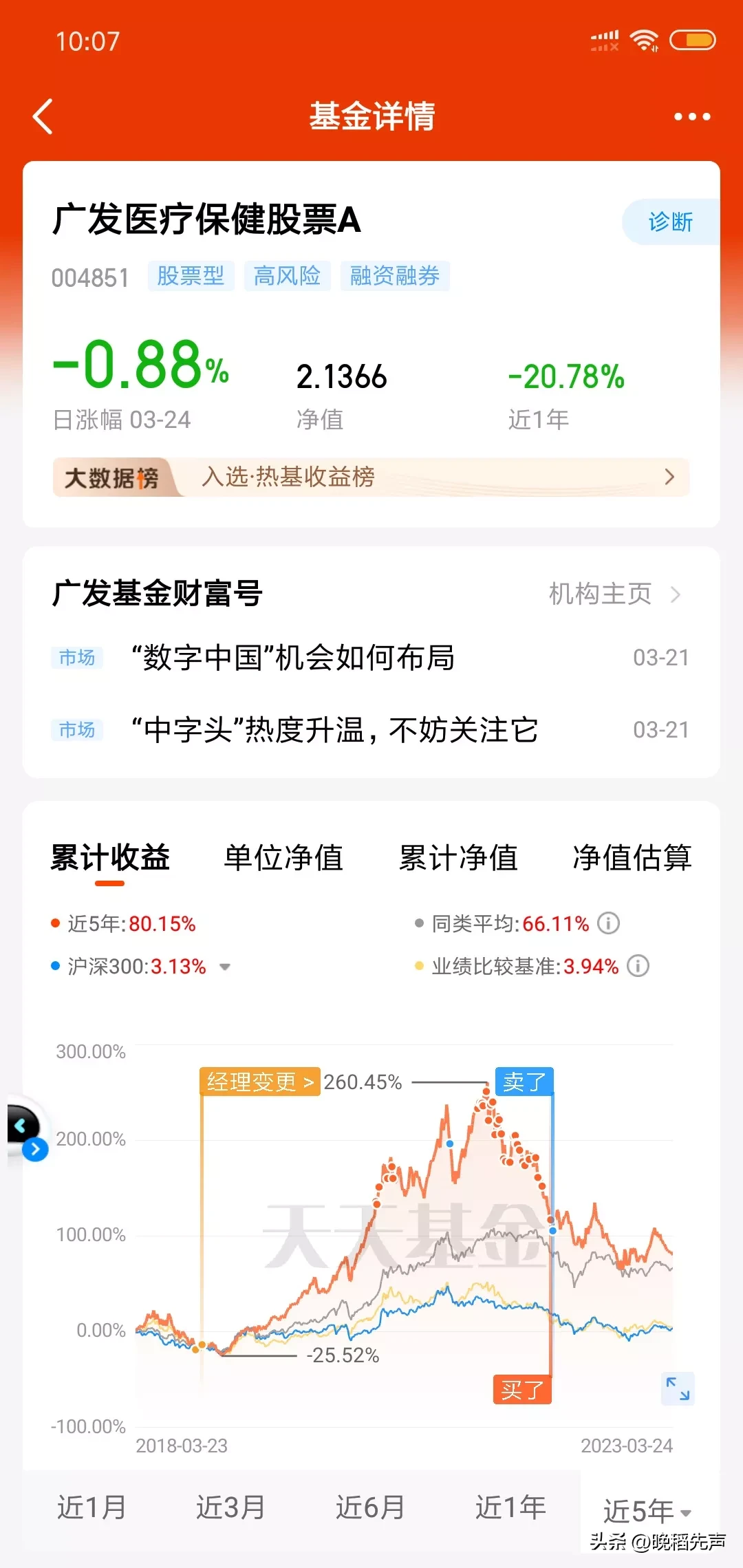Screen dimensions: 743x1568
Task: Expand the chart to fullscreen
Action: coord(678,1388)
